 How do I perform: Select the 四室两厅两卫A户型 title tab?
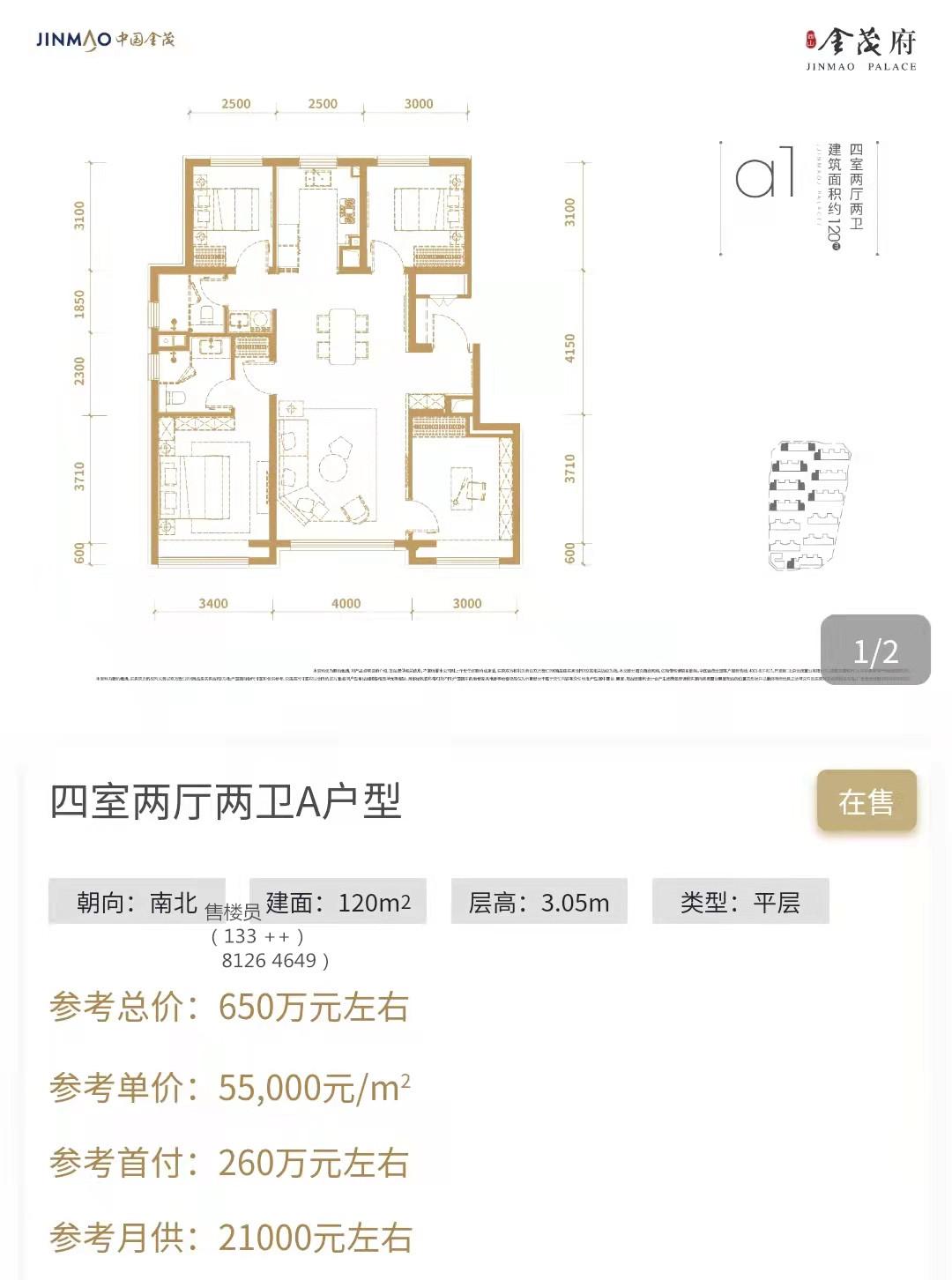[x=227, y=800]
